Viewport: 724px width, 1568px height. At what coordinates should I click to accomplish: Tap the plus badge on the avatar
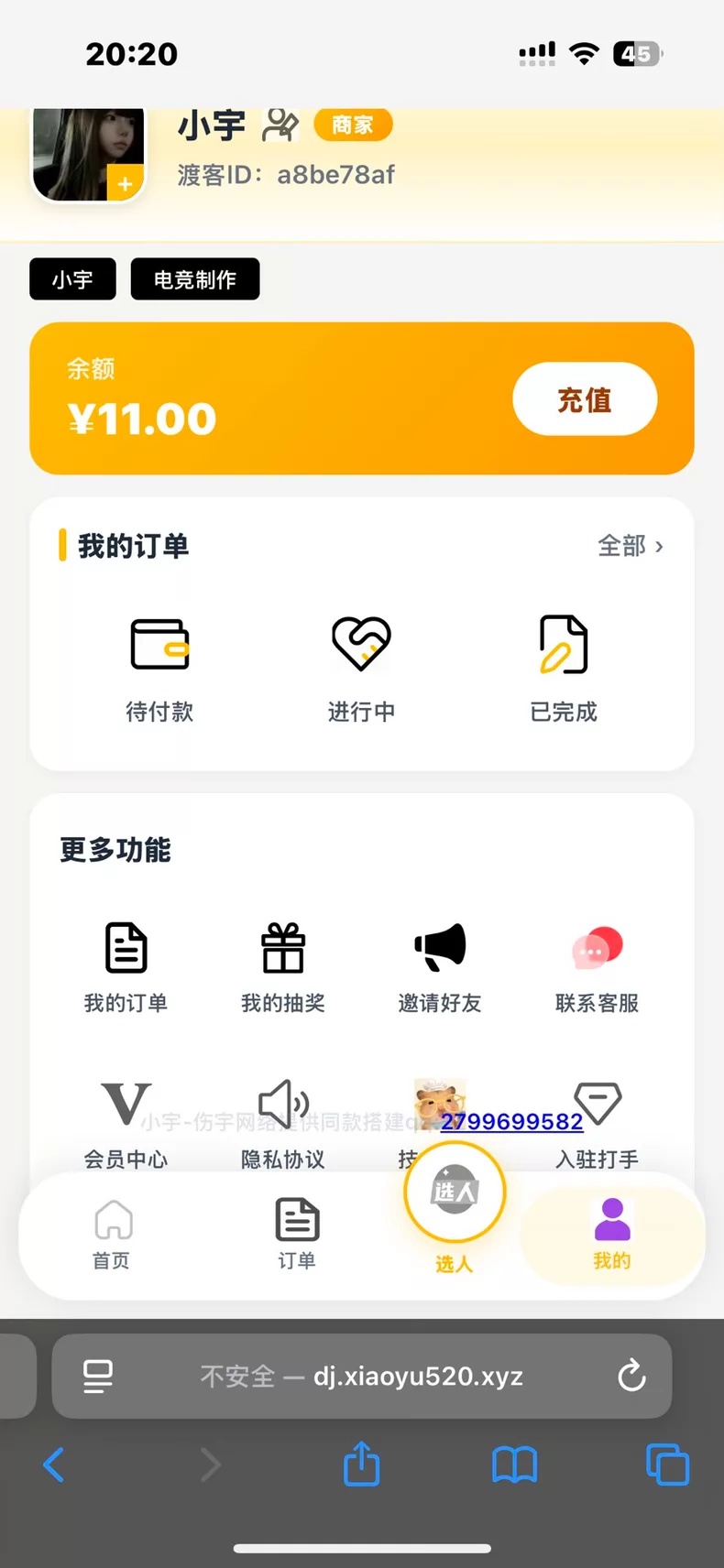click(126, 184)
